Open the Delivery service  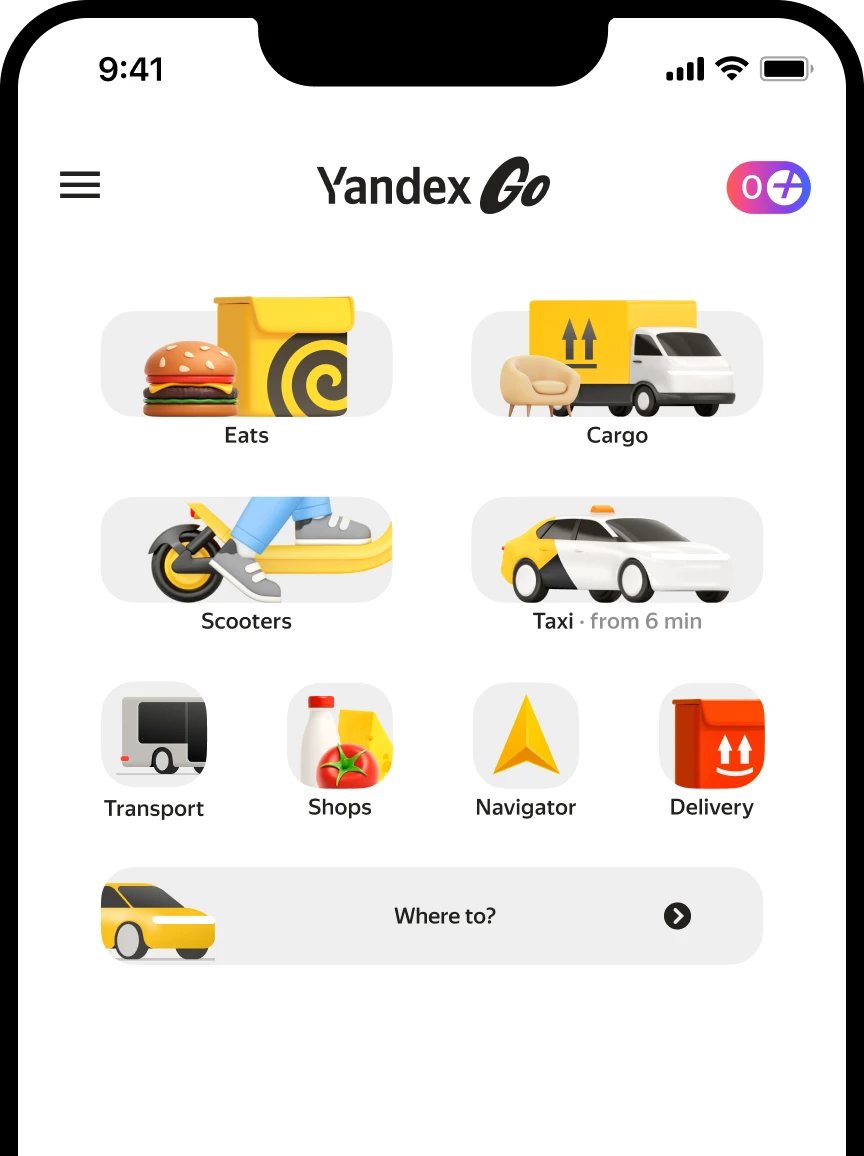coord(712,735)
